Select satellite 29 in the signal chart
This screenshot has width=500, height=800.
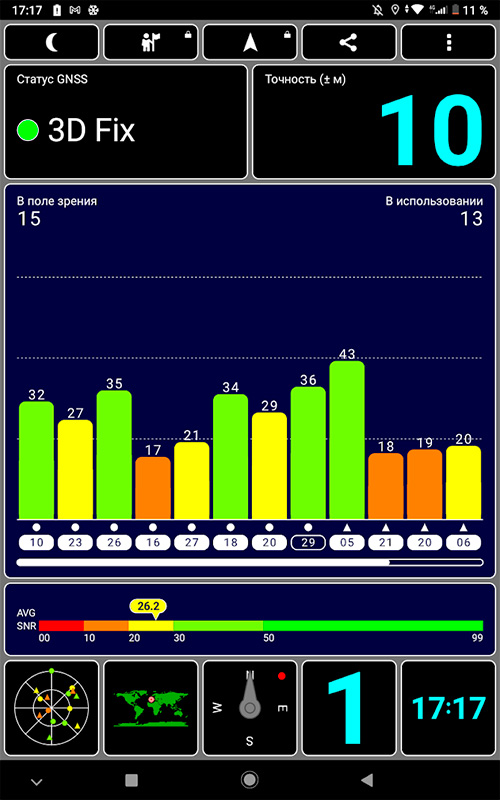click(x=308, y=543)
